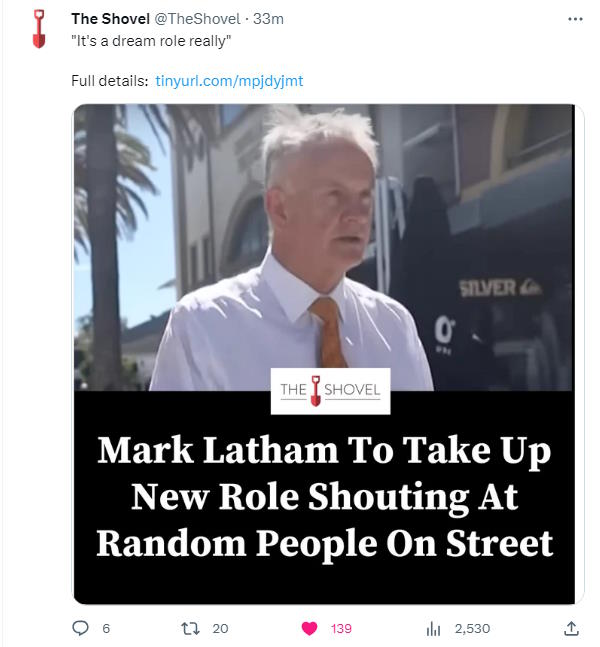Share this tweet via the share icon
The image size is (600, 647).
tap(572, 628)
